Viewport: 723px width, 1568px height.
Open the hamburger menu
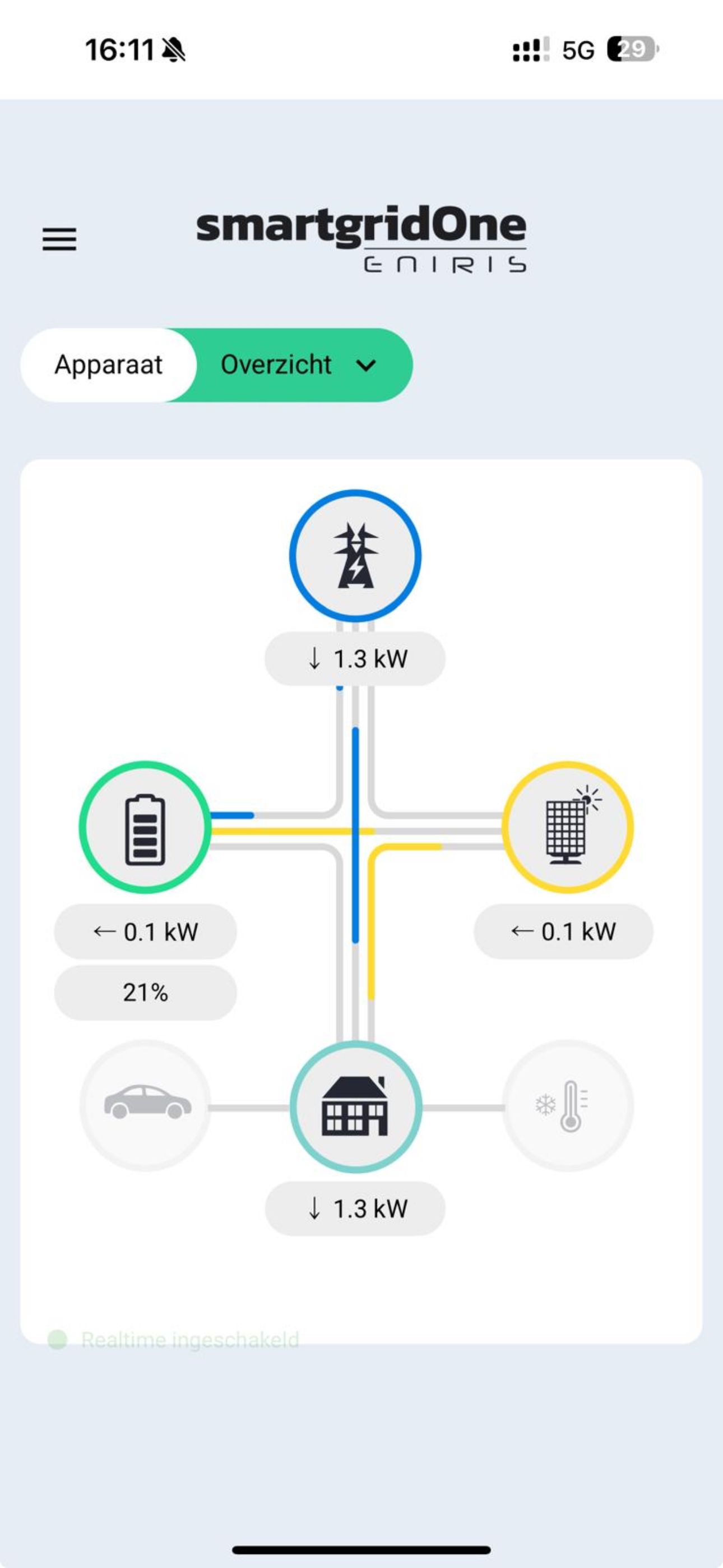click(x=59, y=238)
